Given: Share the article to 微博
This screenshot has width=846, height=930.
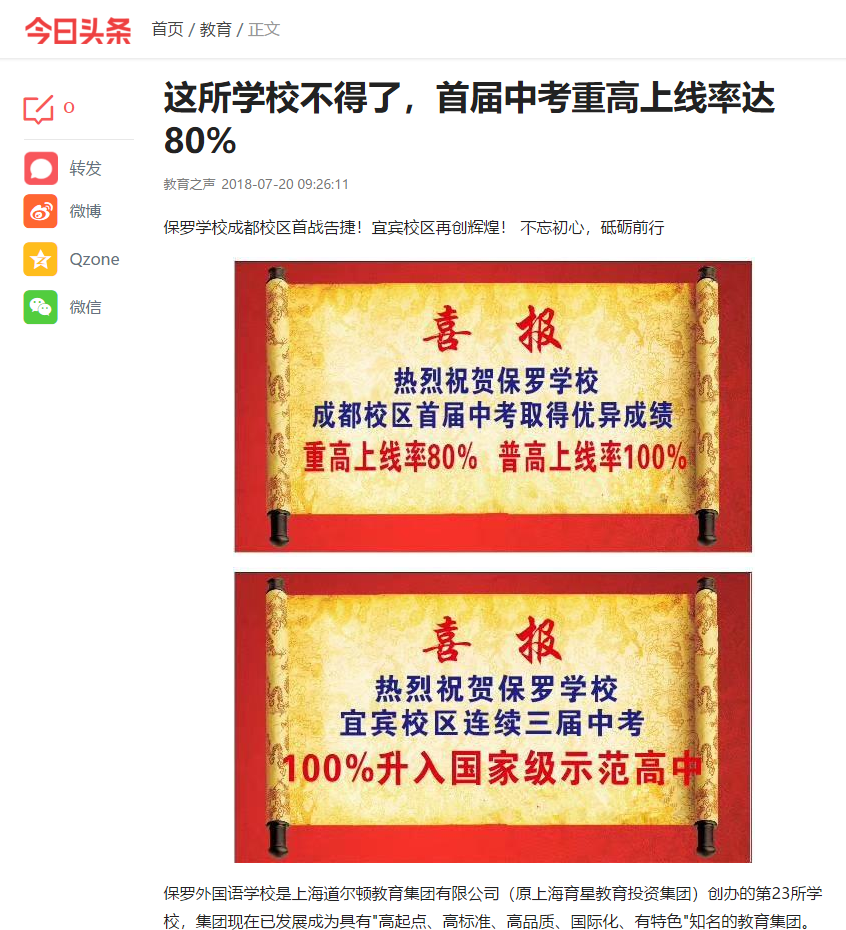Looking at the screenshot, I should [x=42, y=212].
